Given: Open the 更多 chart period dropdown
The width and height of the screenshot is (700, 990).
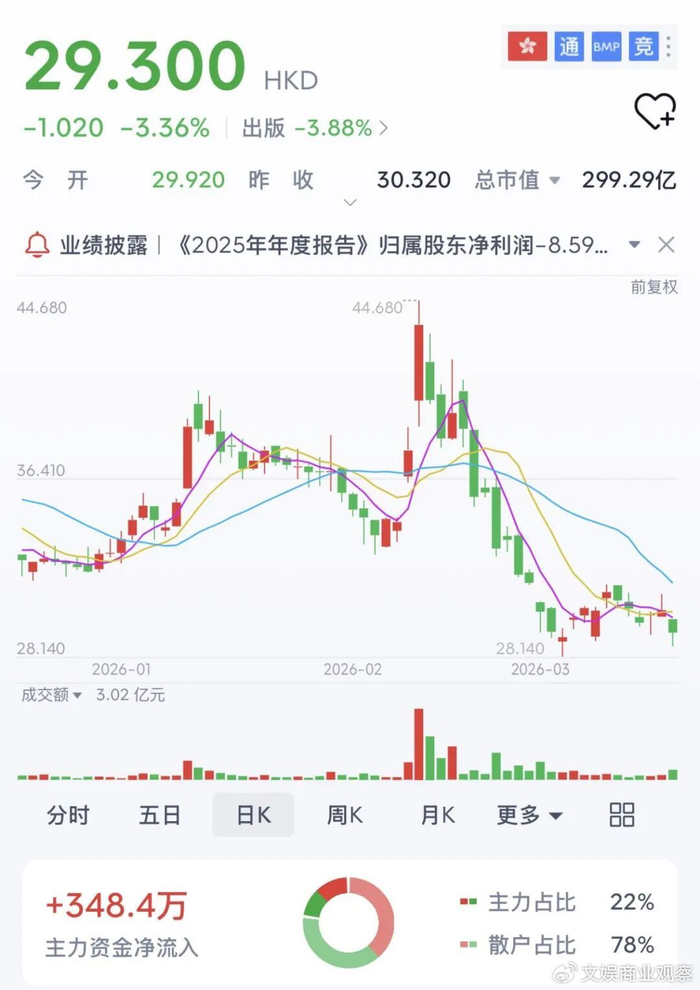Looking at the screenshot, I should click(x=529, y=815).
